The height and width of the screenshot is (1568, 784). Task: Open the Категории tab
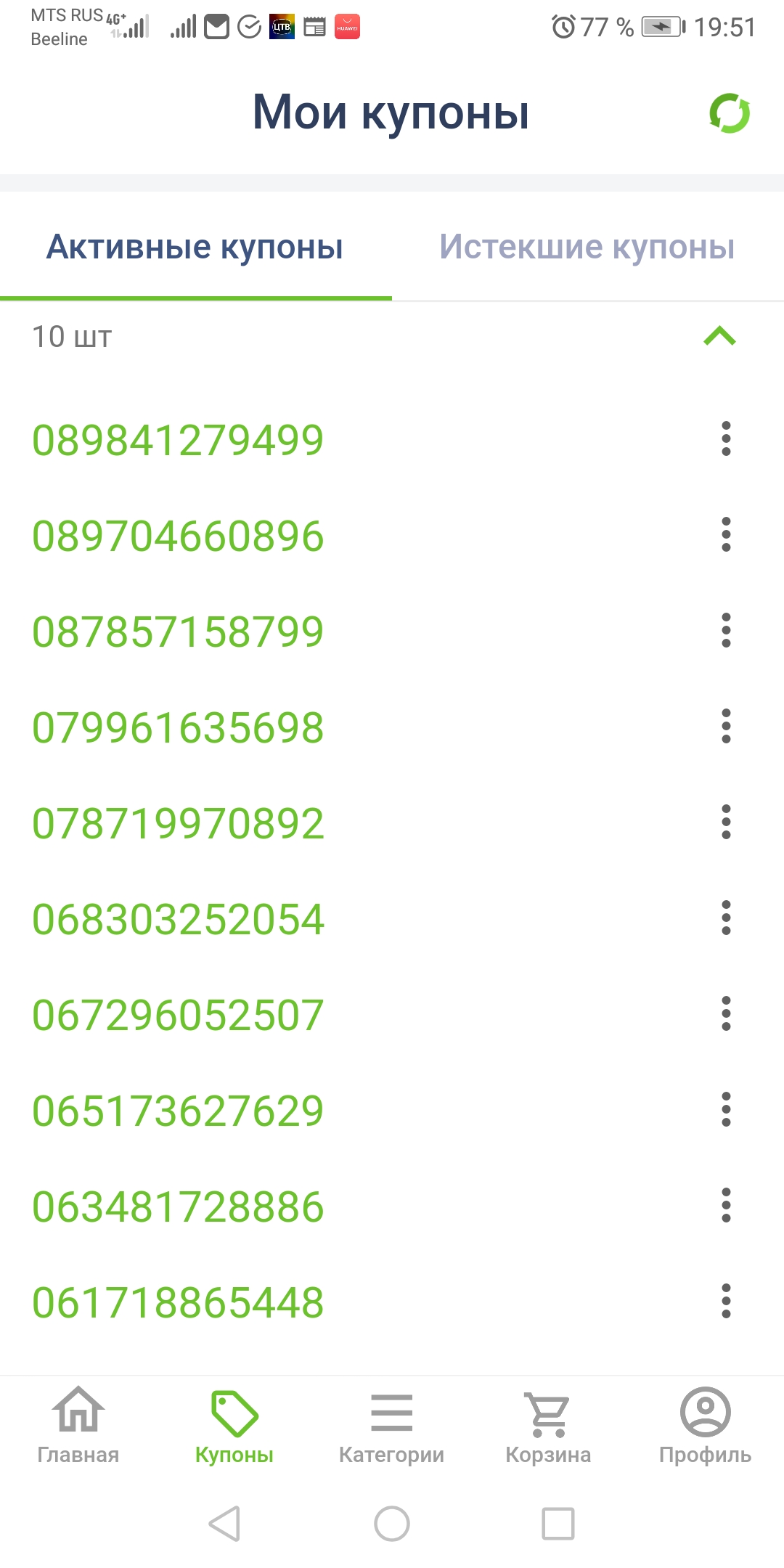pos(391,1426)
